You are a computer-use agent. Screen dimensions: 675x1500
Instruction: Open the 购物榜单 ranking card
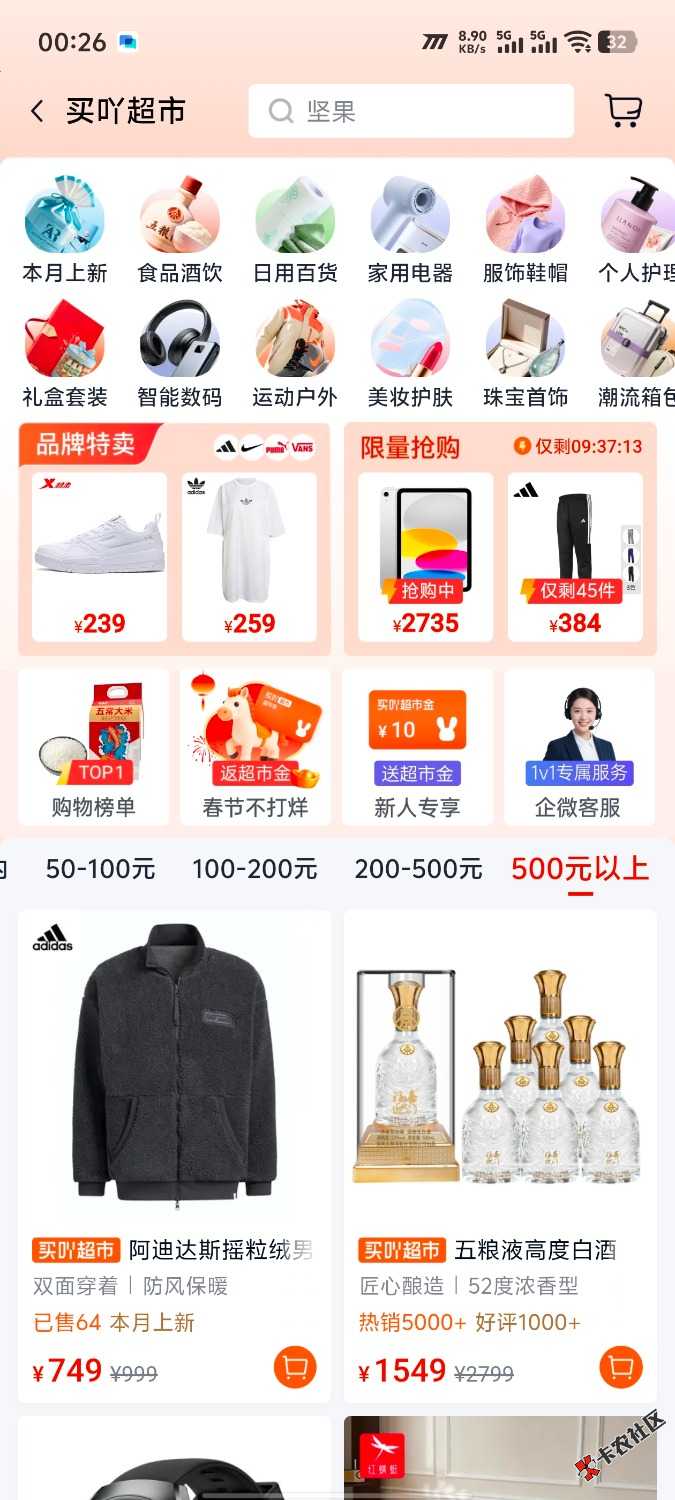[93, 747]
